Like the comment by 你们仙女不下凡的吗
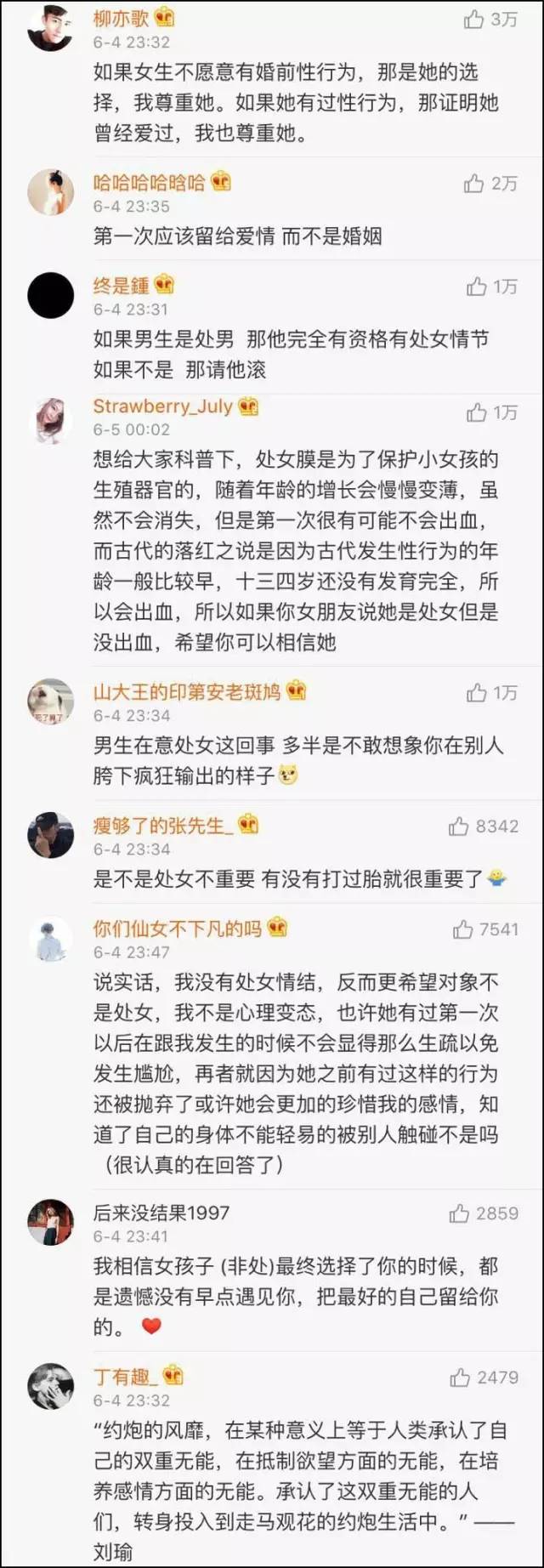 click(x=463, y=929)
